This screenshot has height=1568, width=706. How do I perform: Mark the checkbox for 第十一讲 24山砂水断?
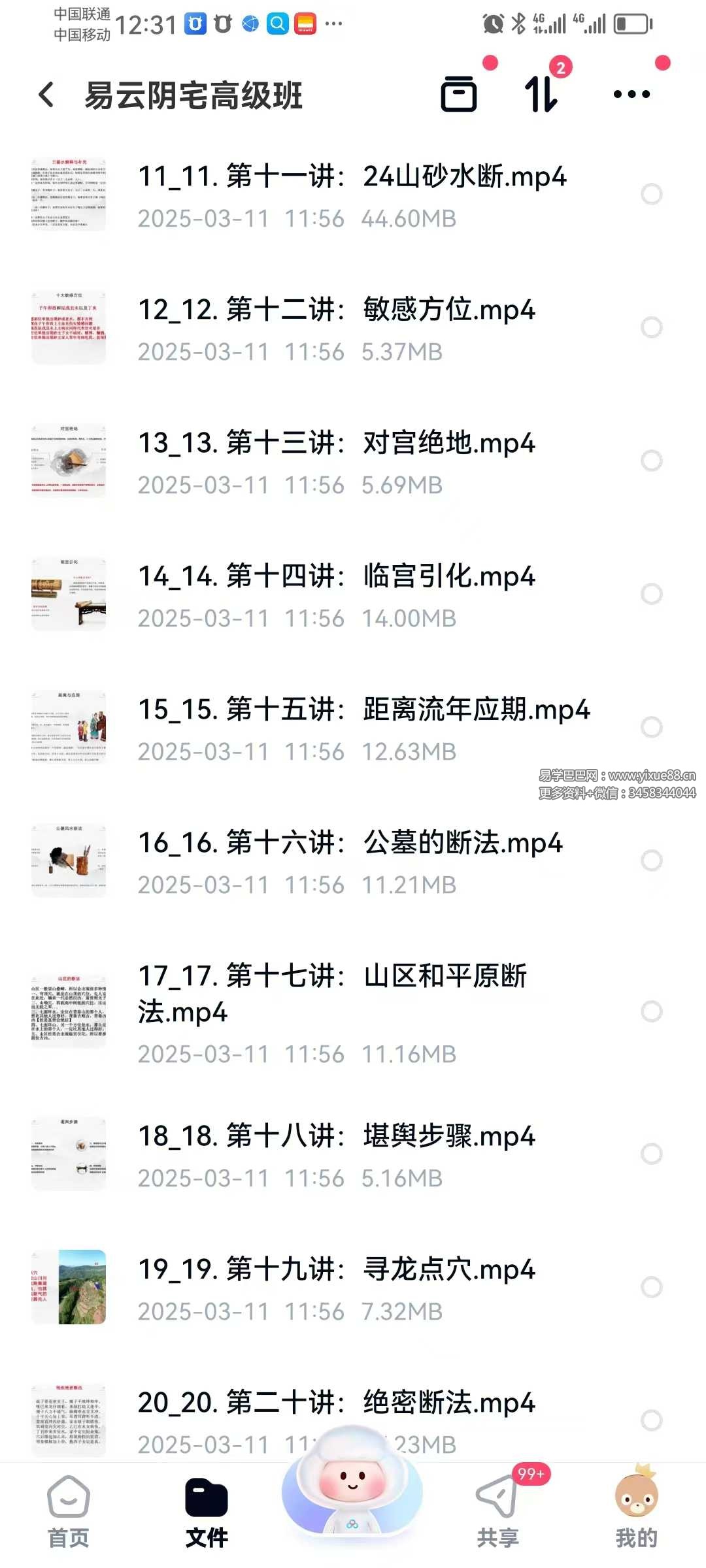(x=652, y=194)
